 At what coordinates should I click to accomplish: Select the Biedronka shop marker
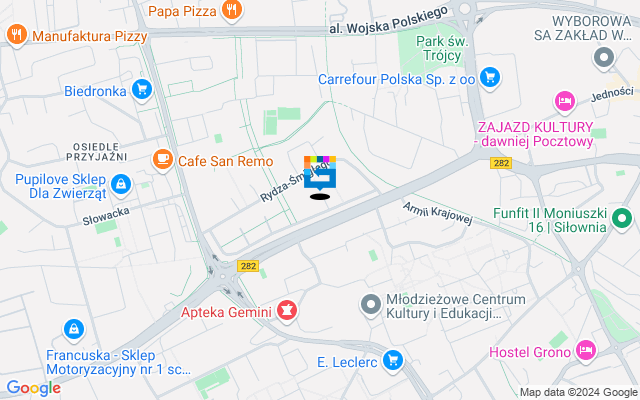click(x=142, y=91)
